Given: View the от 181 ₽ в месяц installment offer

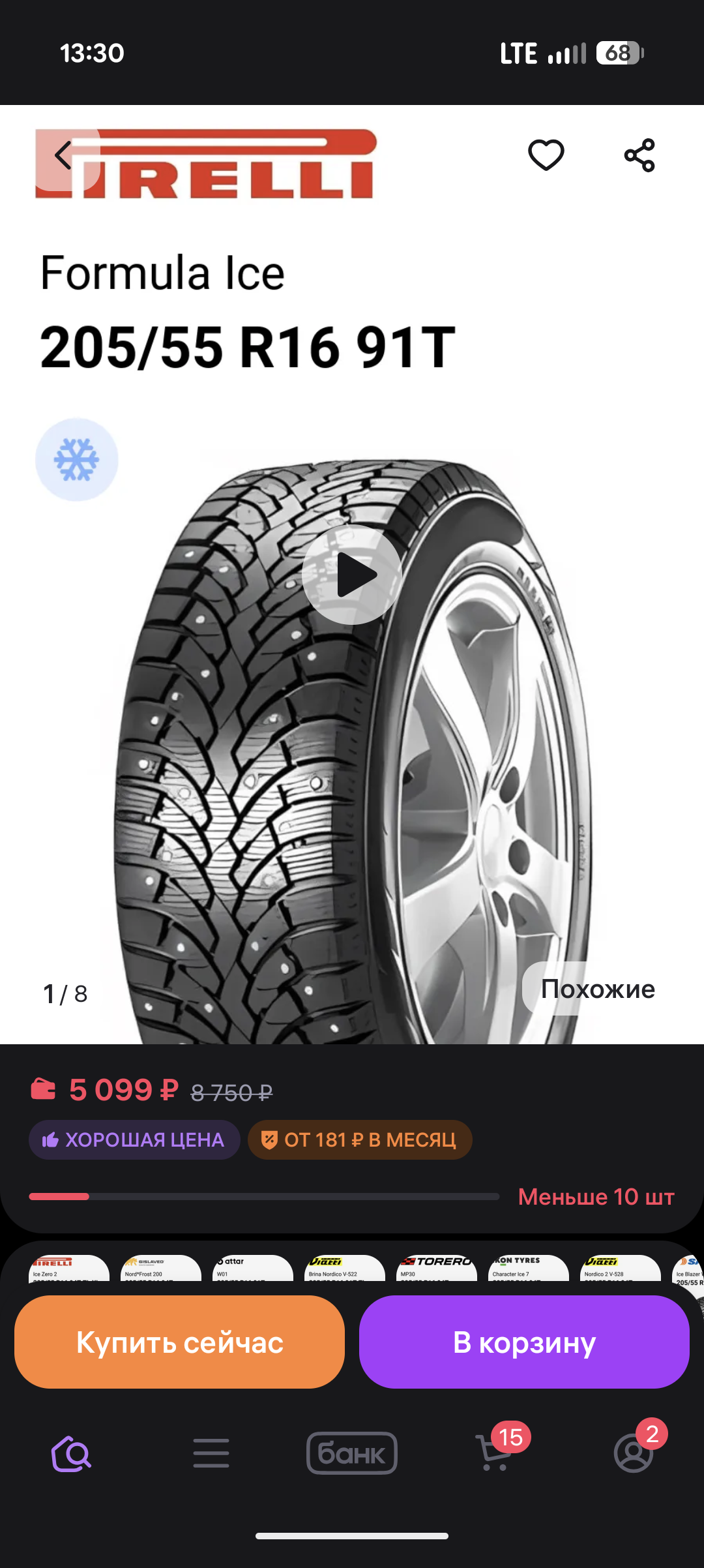Looking at the screenshot, I should pos(360,1139).
